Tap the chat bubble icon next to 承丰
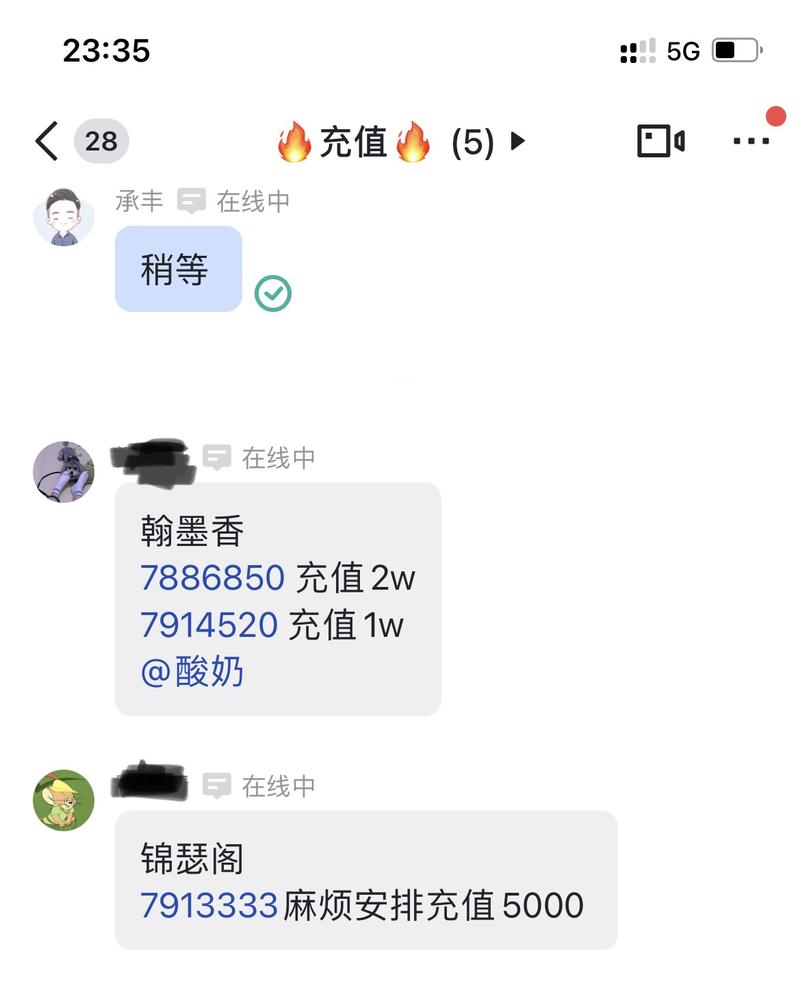 pos(189,199)
